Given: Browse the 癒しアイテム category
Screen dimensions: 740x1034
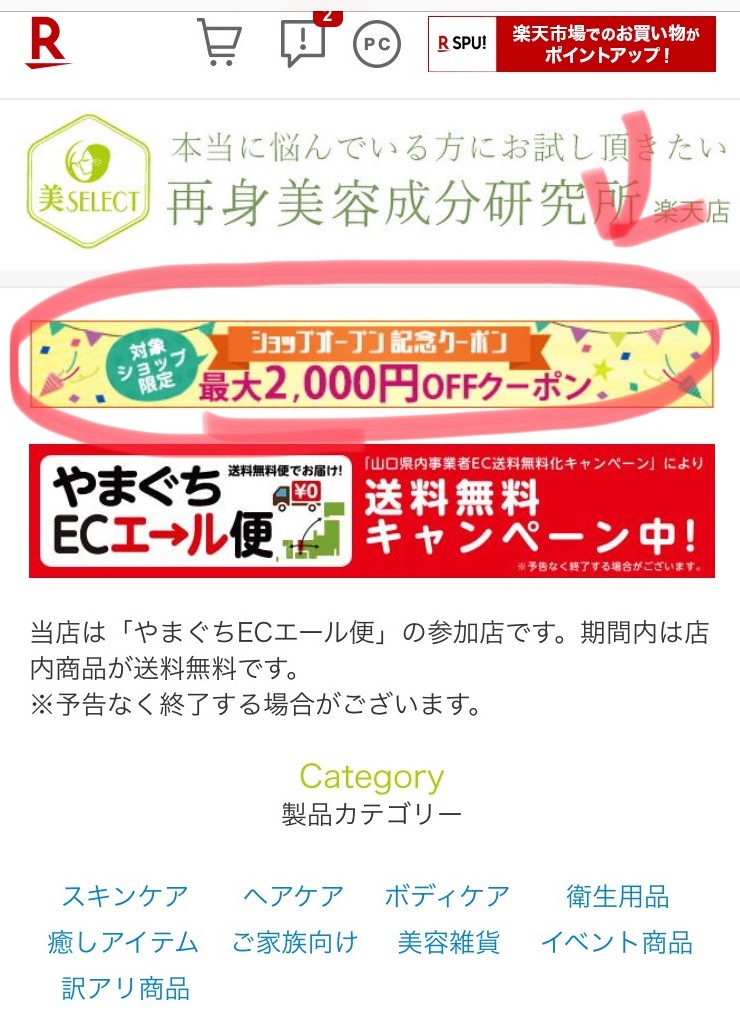Looking at the screenshot, I should pyautogui.click(x=123, y=942).
